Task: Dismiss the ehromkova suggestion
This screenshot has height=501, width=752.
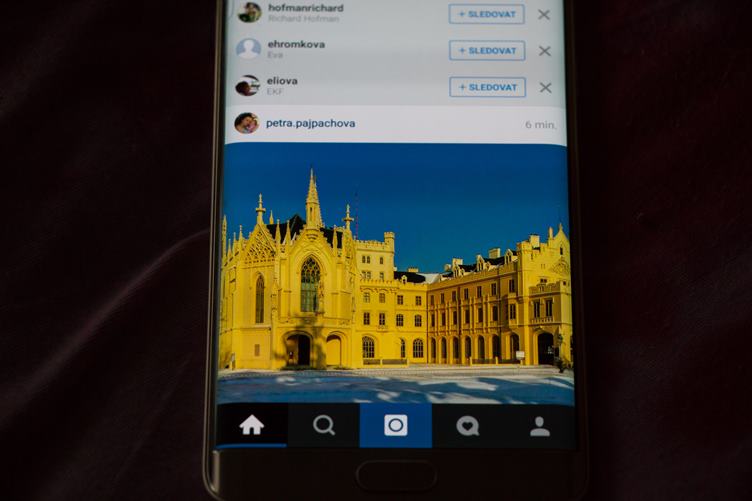Action: tap(545, 51)
